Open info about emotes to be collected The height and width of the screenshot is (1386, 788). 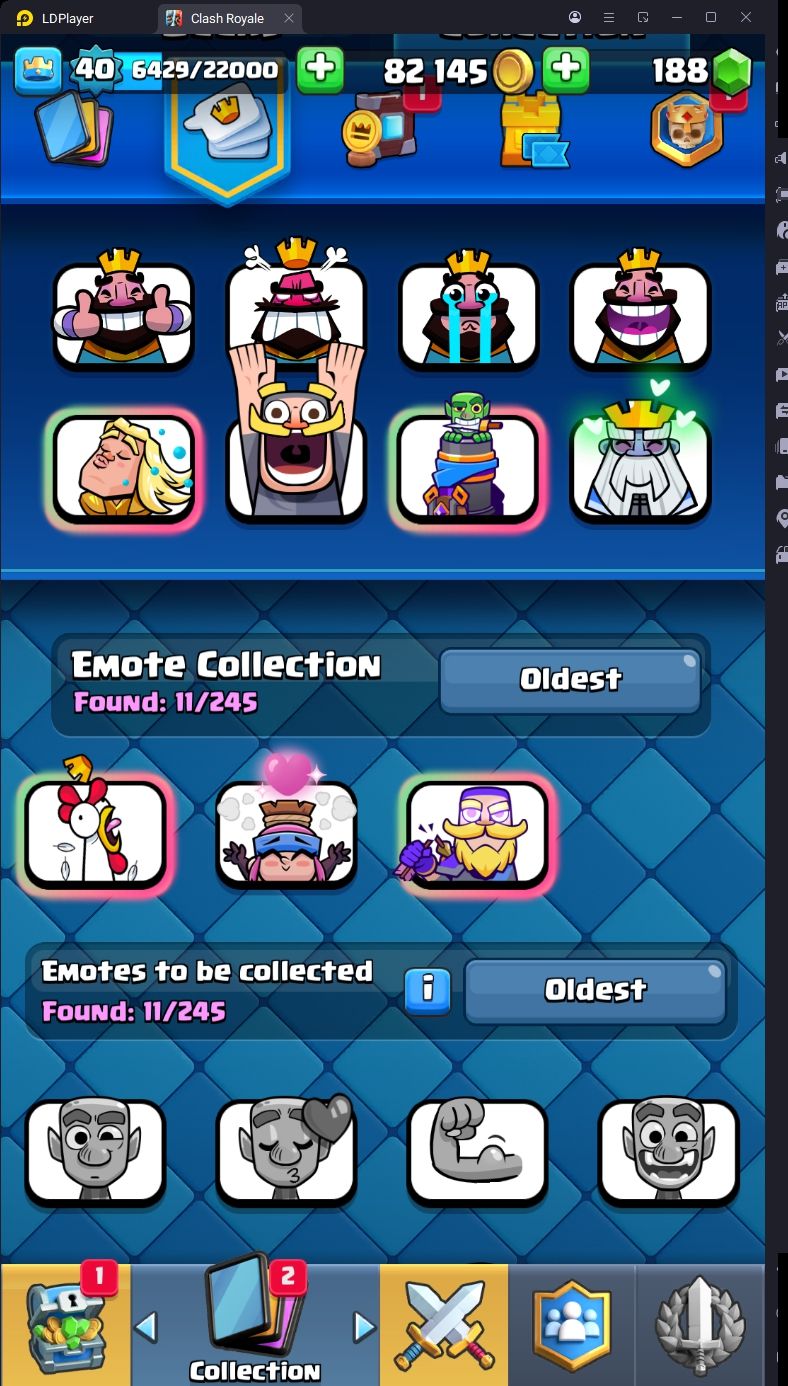tap(427, 990)
